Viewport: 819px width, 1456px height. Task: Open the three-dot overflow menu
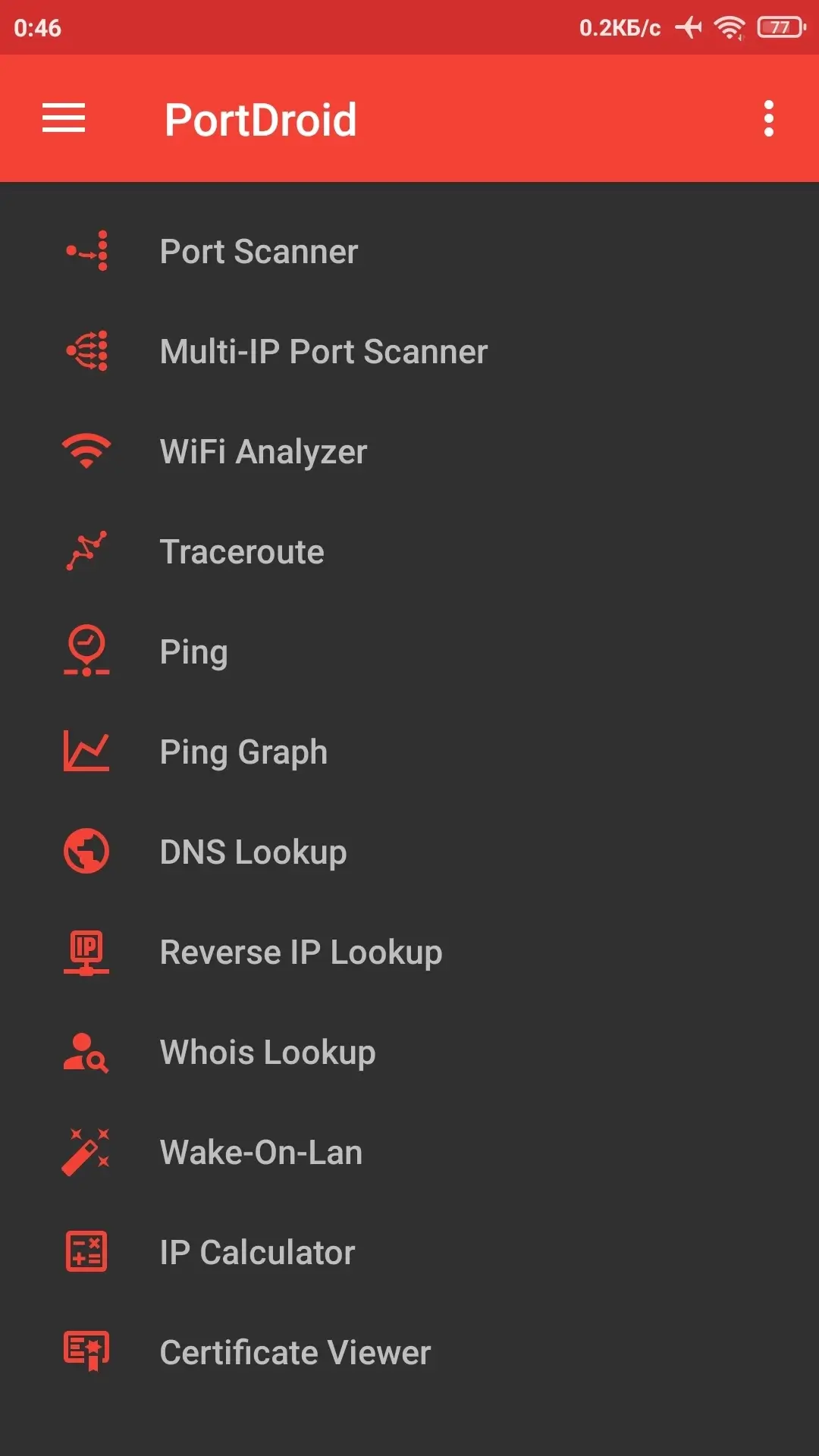click(x=769, y=118)
